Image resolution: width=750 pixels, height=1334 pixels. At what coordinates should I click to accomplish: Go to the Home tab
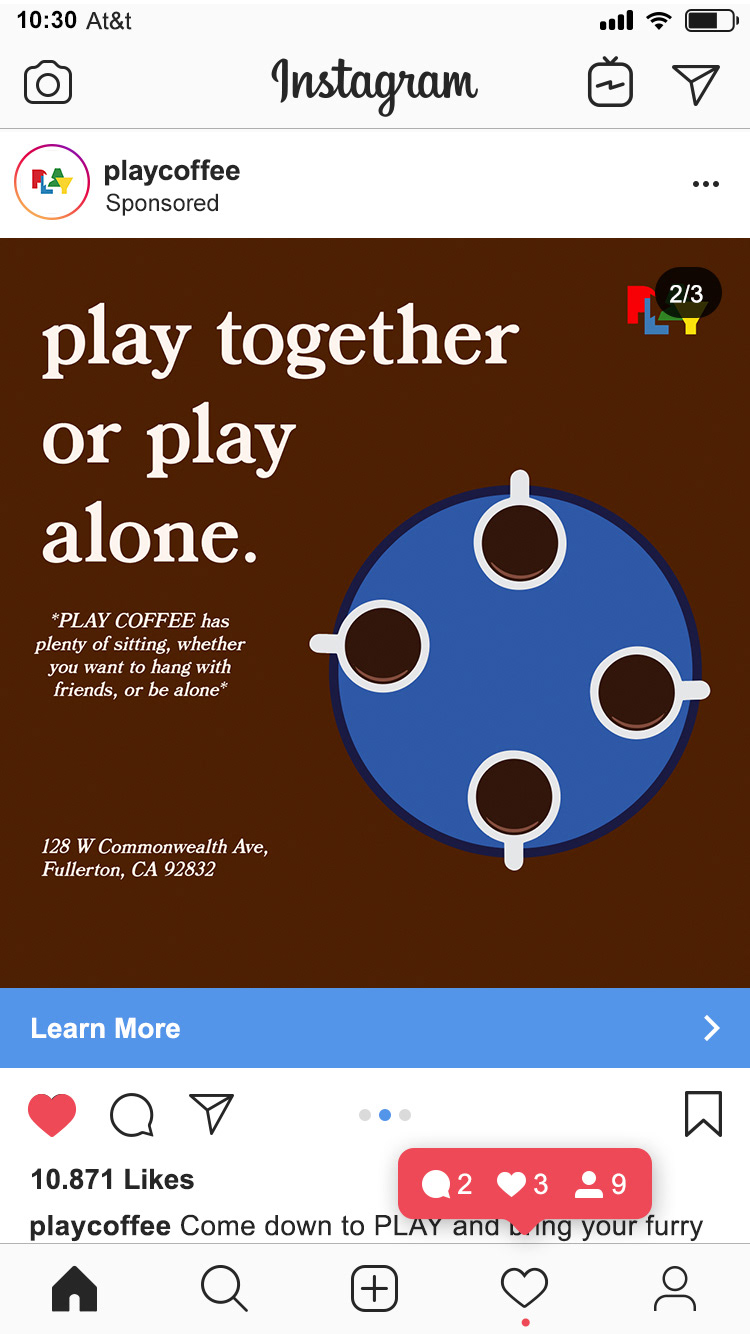[75, 1288]
